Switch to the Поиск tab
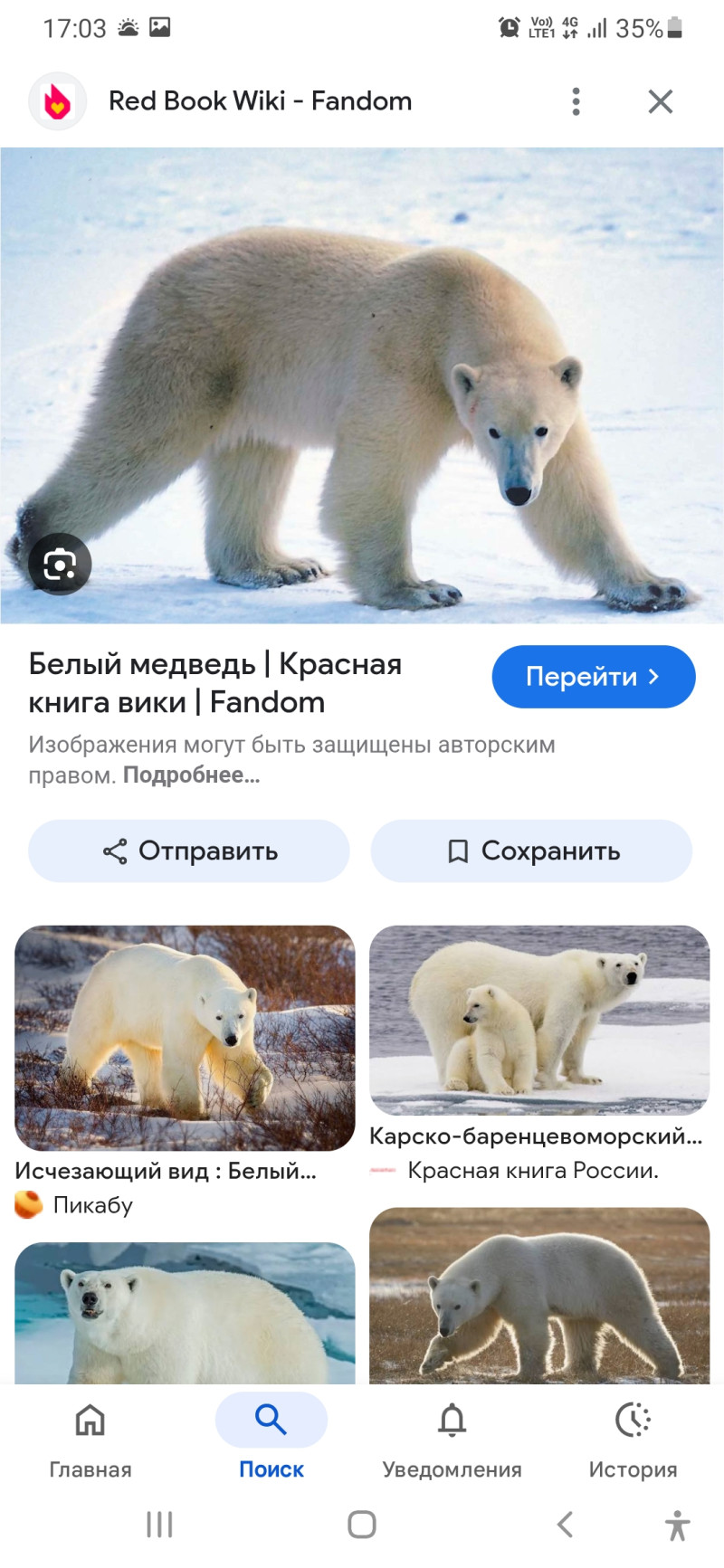The image size is (724, 1568). tap(271, 1439)
